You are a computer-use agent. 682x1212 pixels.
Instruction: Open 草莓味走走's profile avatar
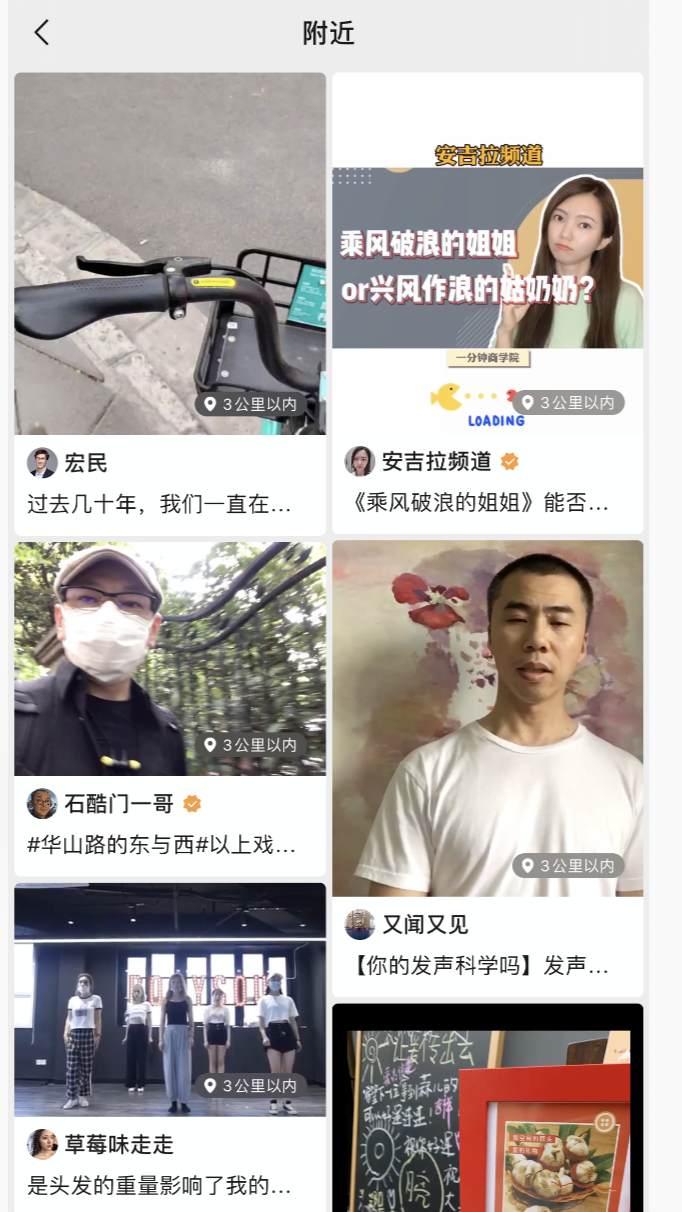42,1144
